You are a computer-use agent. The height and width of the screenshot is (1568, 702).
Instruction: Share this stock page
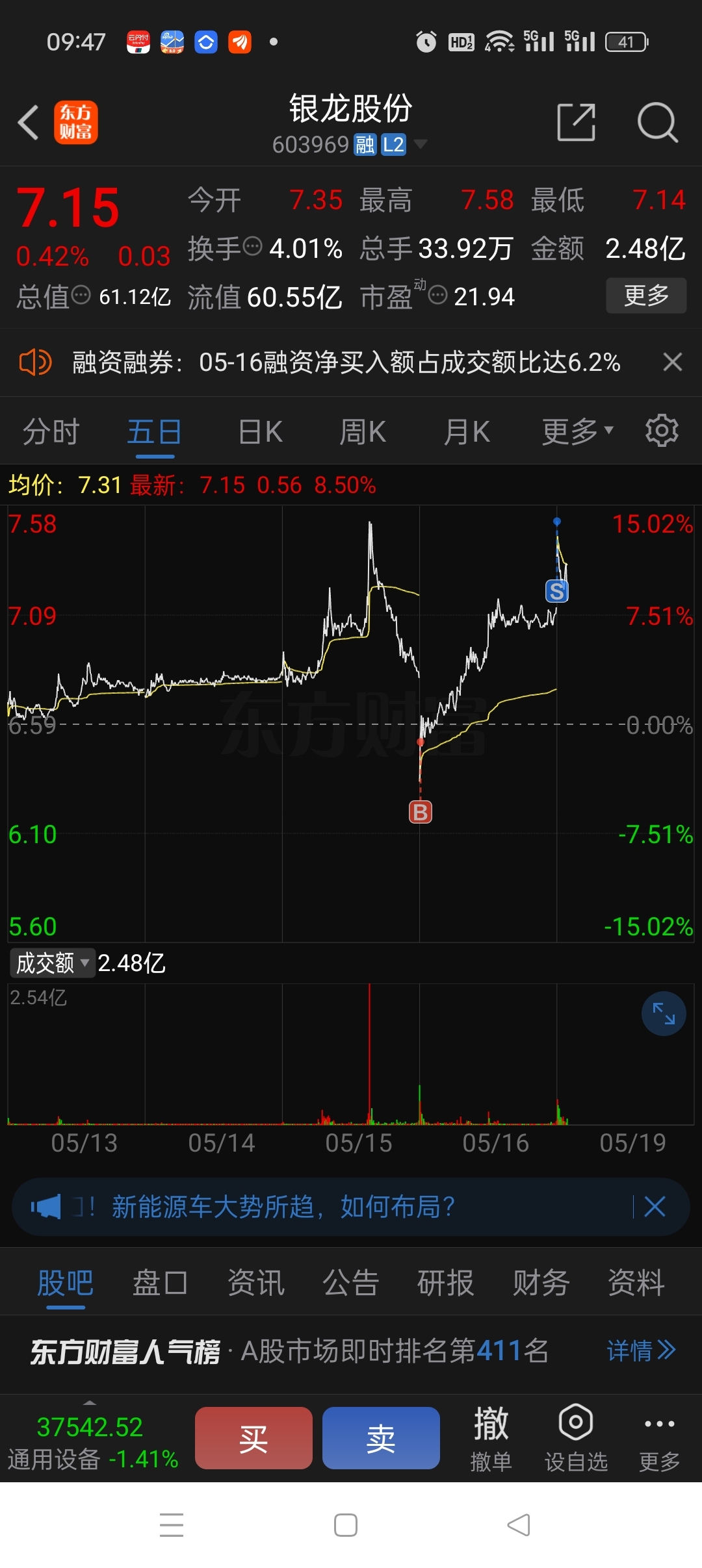click(x=577, y=122)
